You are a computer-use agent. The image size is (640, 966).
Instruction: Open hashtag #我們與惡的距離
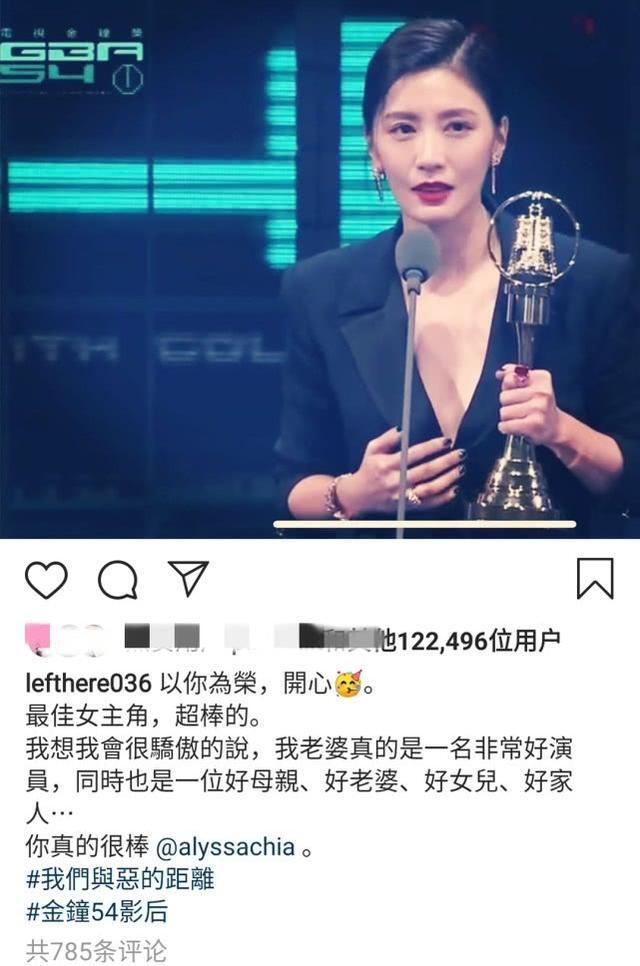tap(120, 880)
